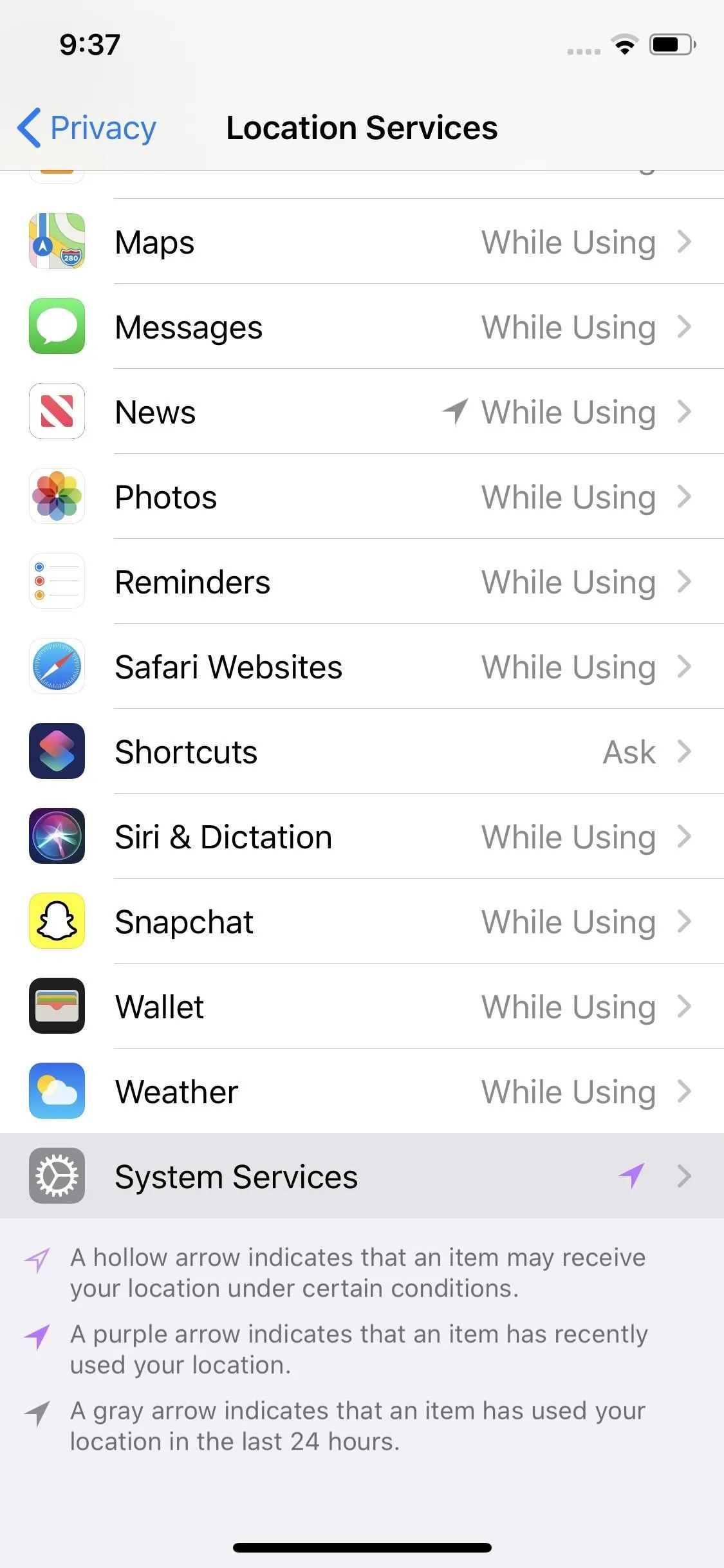This screenshot has width=724, height=1568.
Task: Open Snapchat location access
Action: point(362,921)
